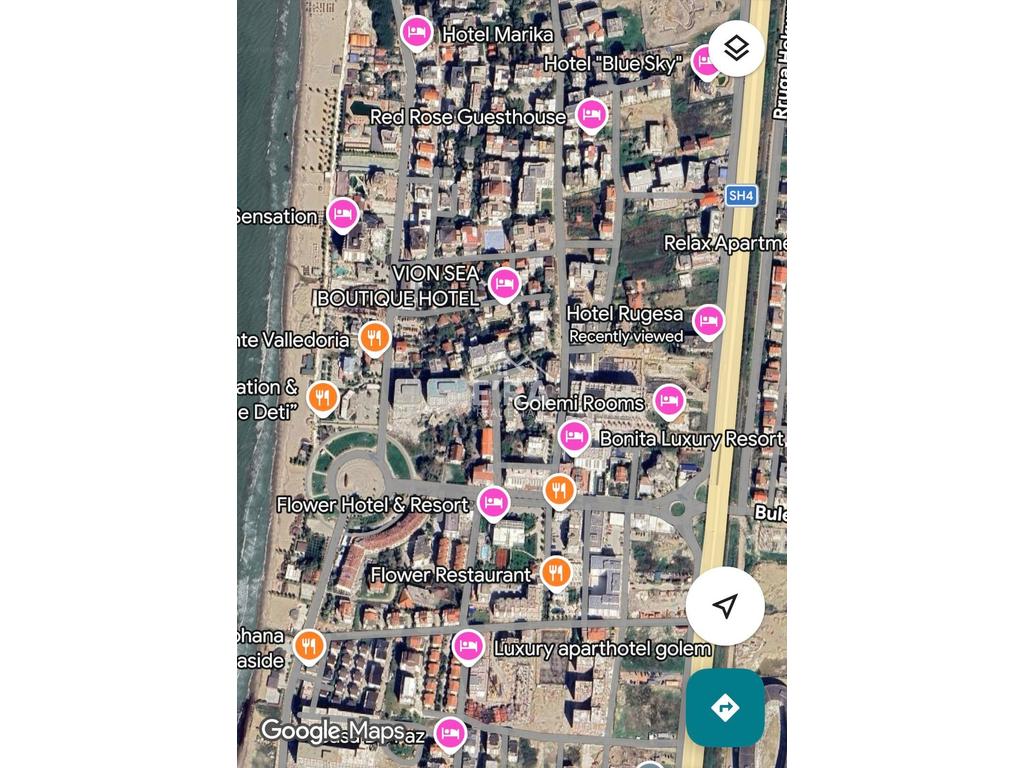Open the map layers selector
This screenshot has width=1024, height=768.
pyautogui.click(x=737, y=48)
